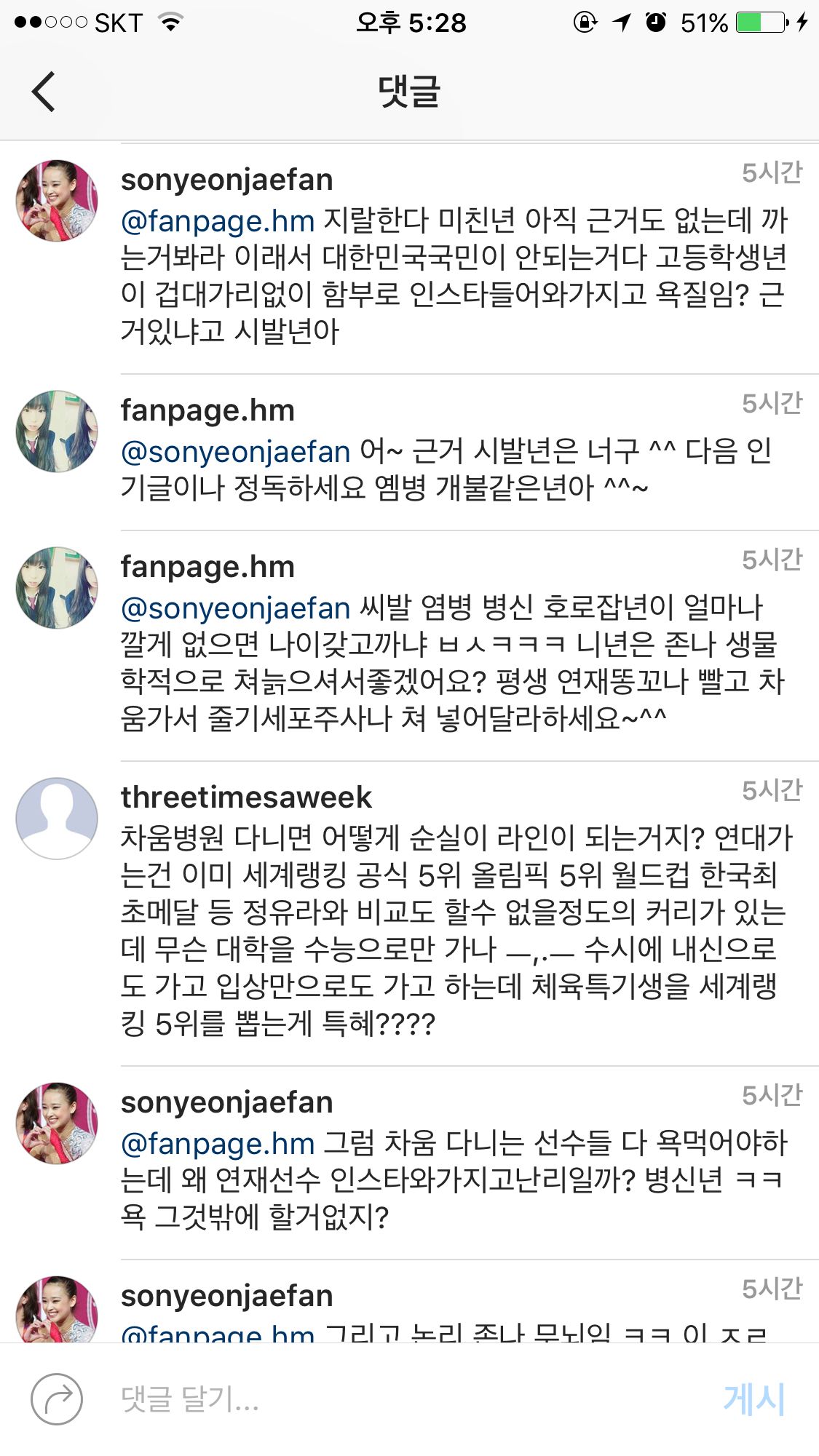This screenshot has height=1456, width=819.
Task: Tap the share arrow icon beside comment field
Action: (x=57, y=1399)
